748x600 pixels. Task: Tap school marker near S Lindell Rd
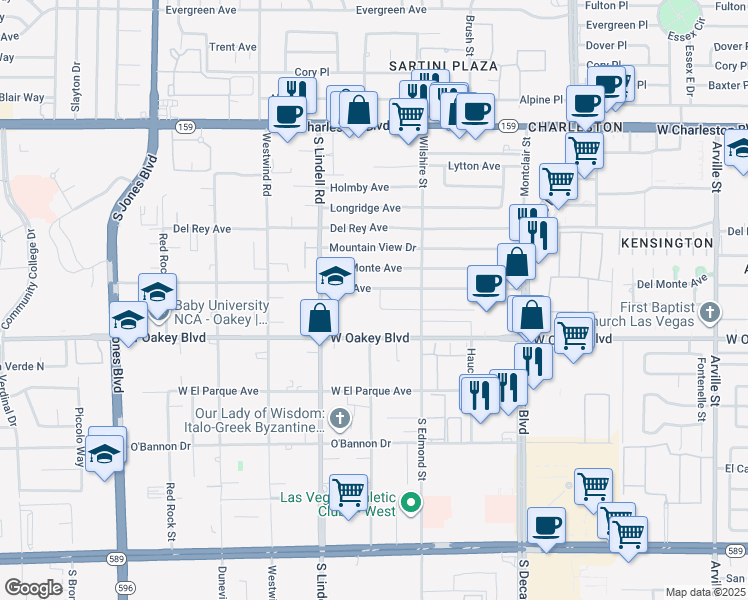335,277
